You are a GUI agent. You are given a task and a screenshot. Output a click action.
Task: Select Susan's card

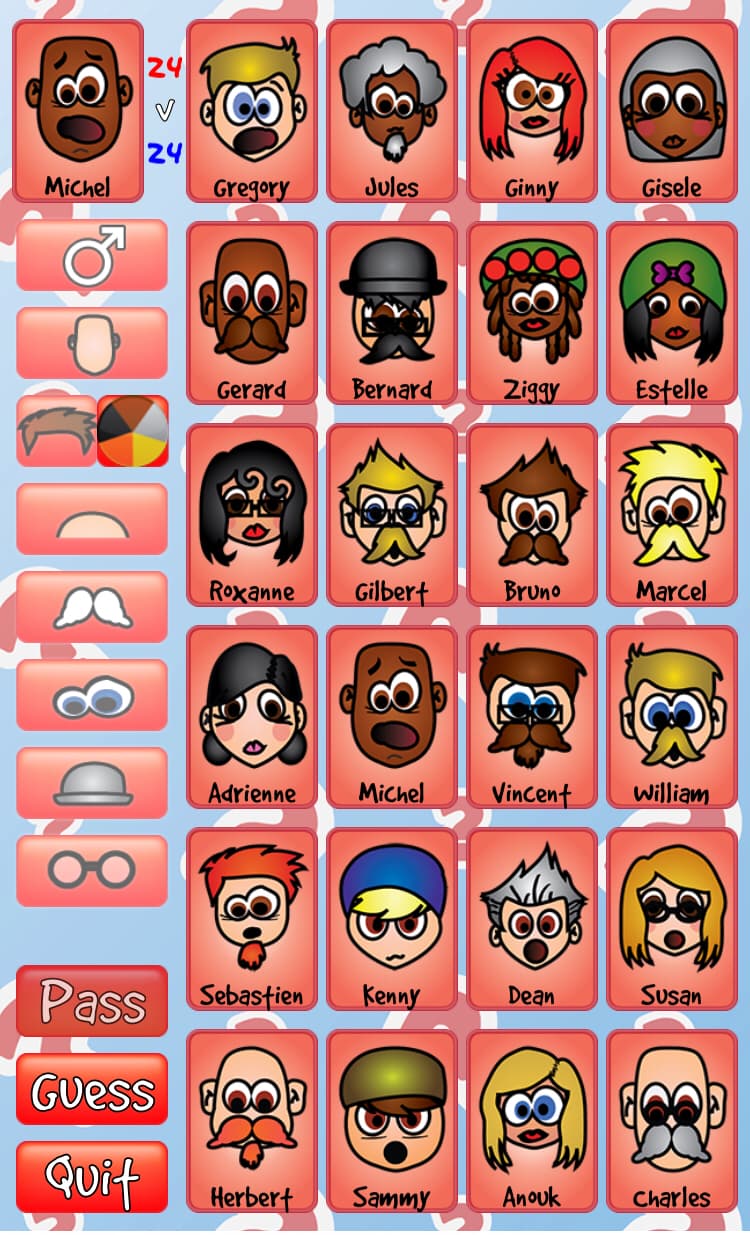(x=672, y=919)
